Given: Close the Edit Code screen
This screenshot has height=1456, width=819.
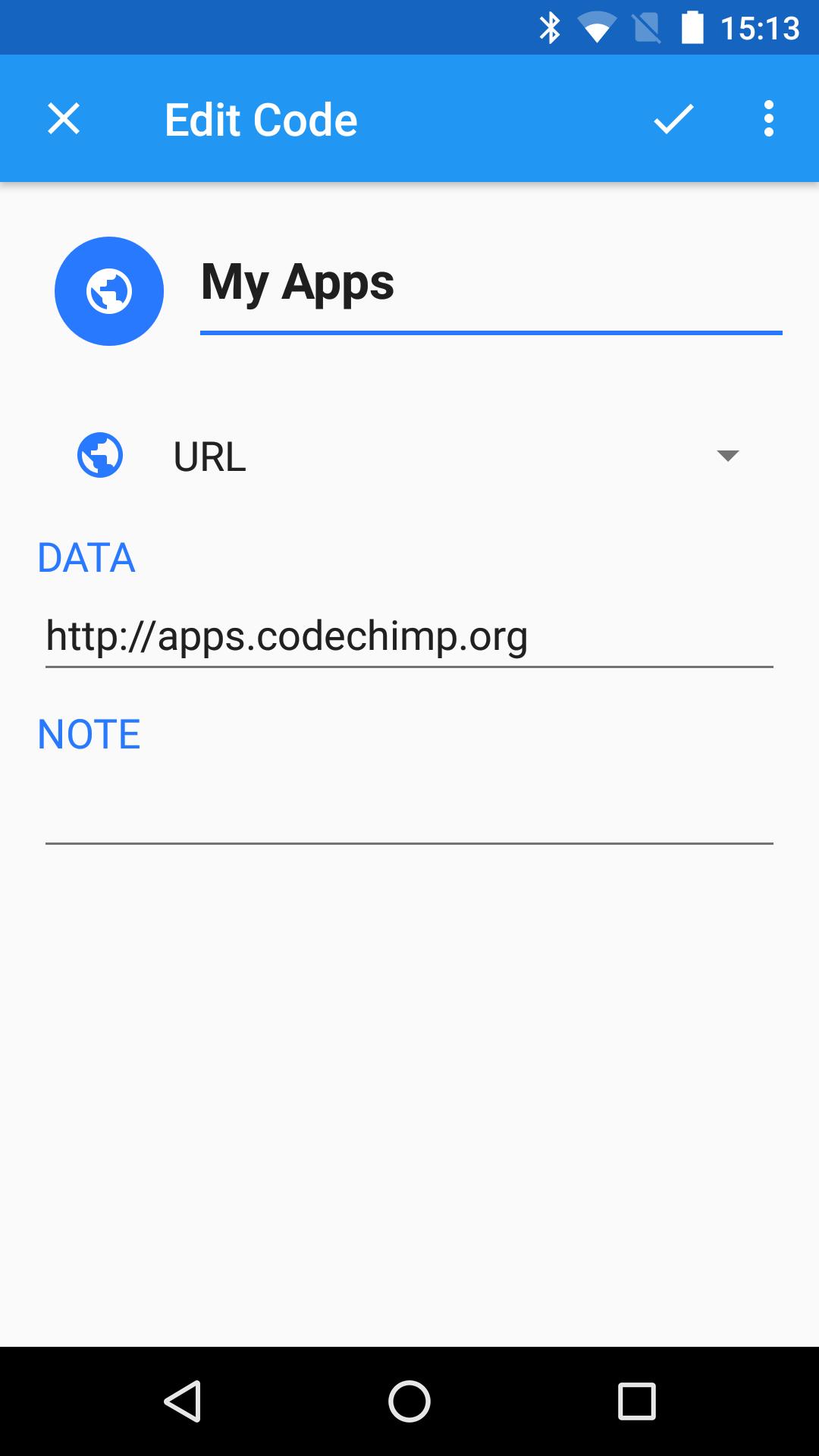Looking at the screenshot, I should click(x=64, y=119).
